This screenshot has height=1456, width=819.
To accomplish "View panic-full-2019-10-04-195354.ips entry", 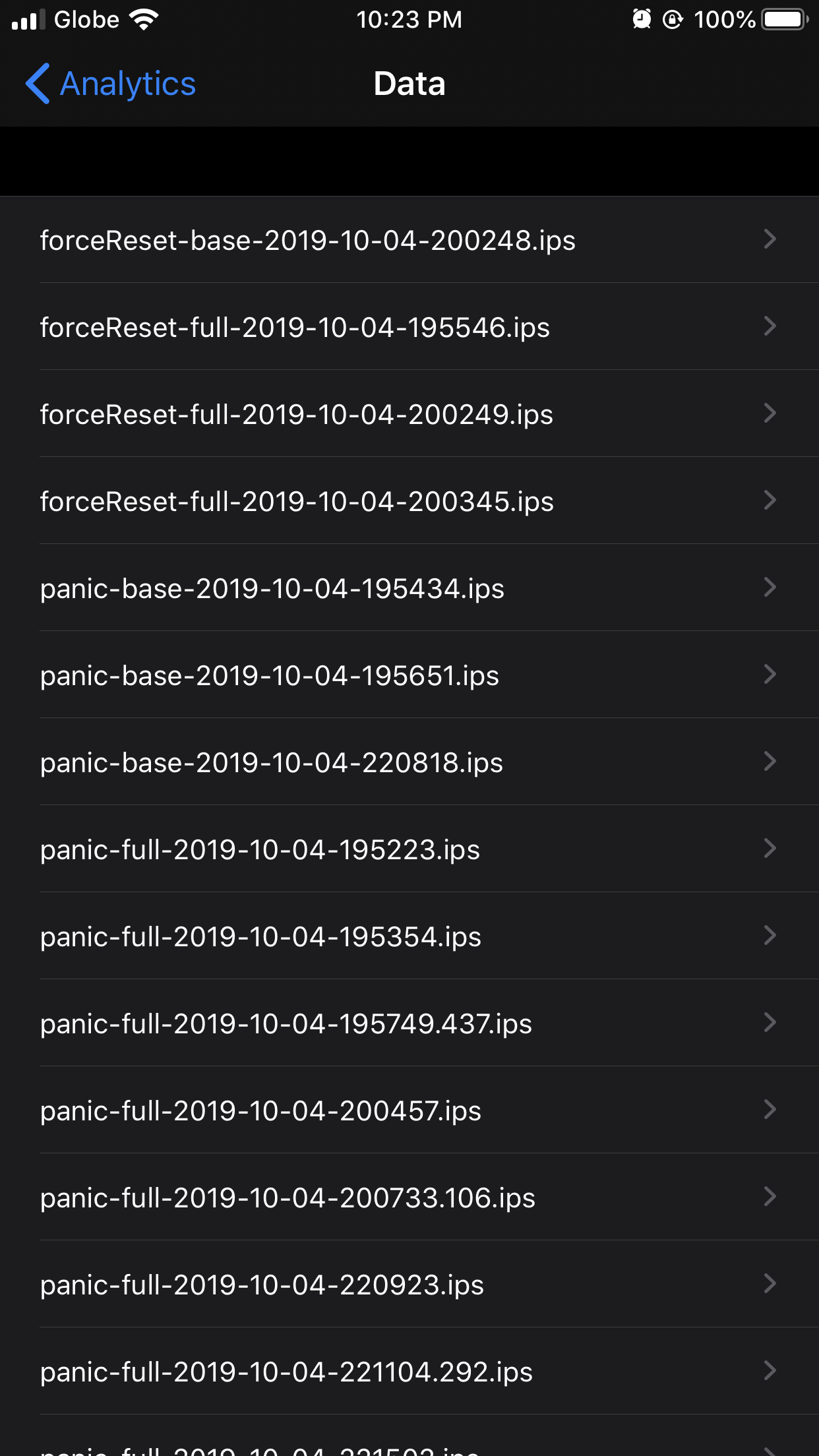I will click(409, 936).
